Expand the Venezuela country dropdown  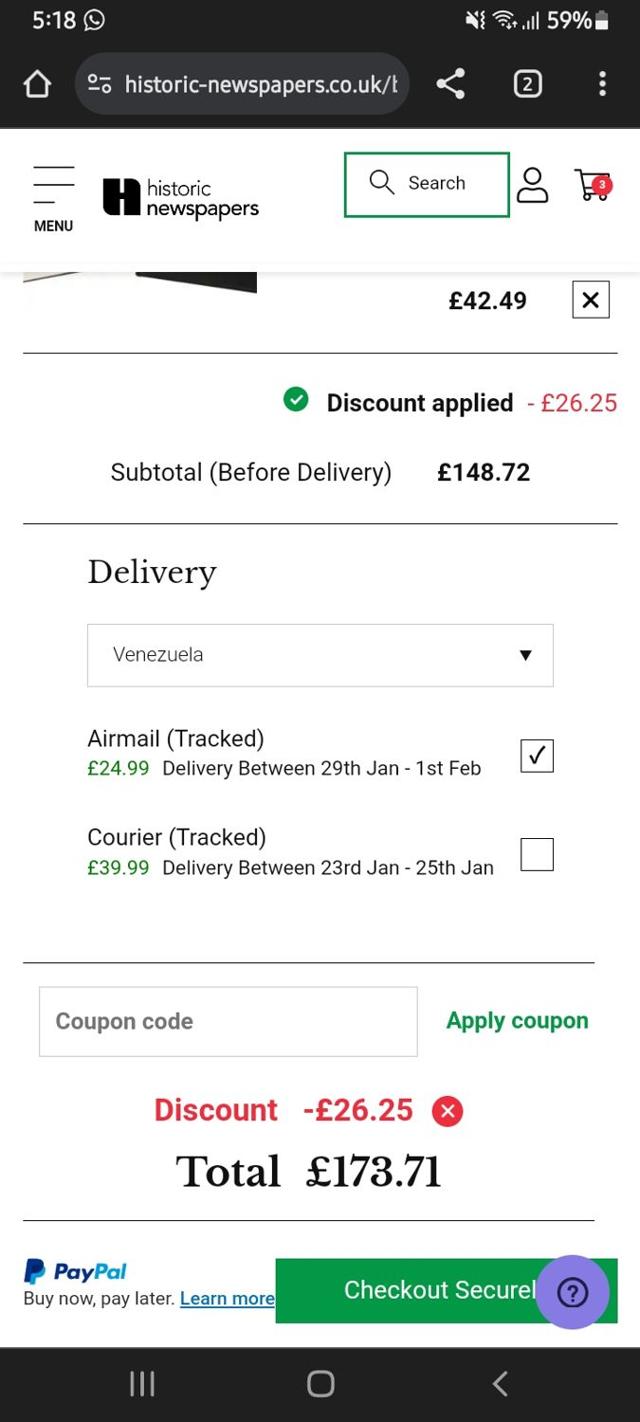(x=320, y=655)
